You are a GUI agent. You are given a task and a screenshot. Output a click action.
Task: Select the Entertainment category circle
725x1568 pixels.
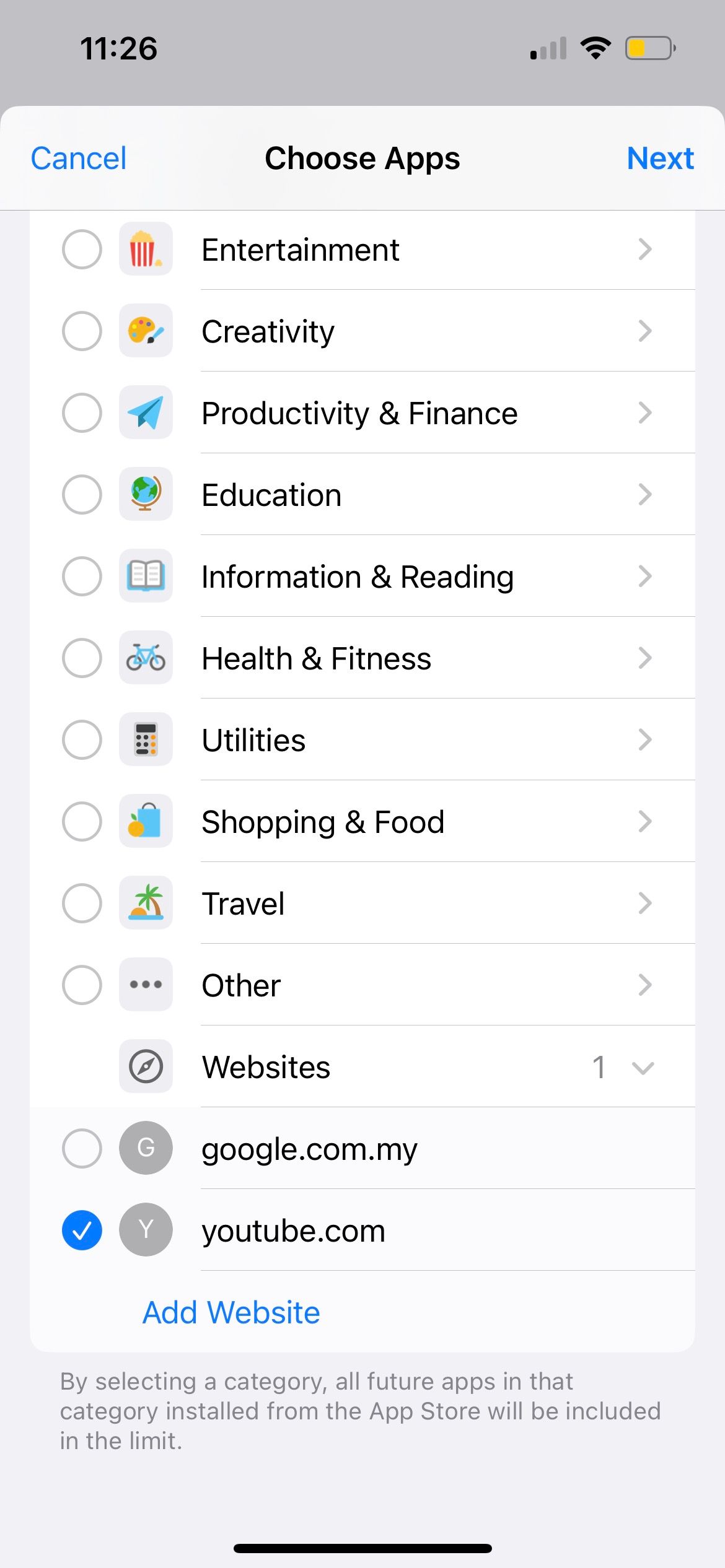tap(82, 250)
